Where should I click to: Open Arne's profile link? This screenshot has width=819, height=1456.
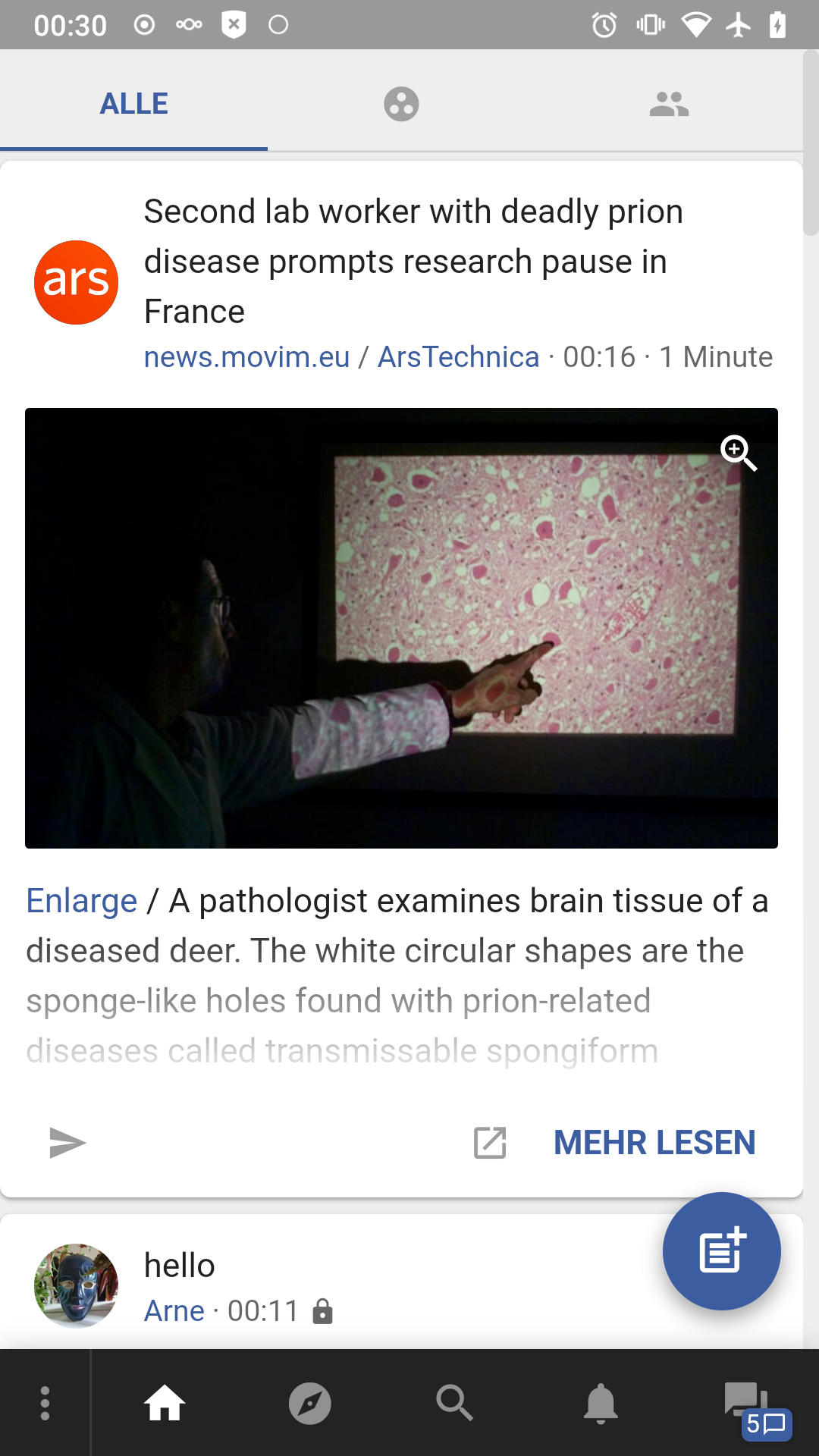point(174,1310)
